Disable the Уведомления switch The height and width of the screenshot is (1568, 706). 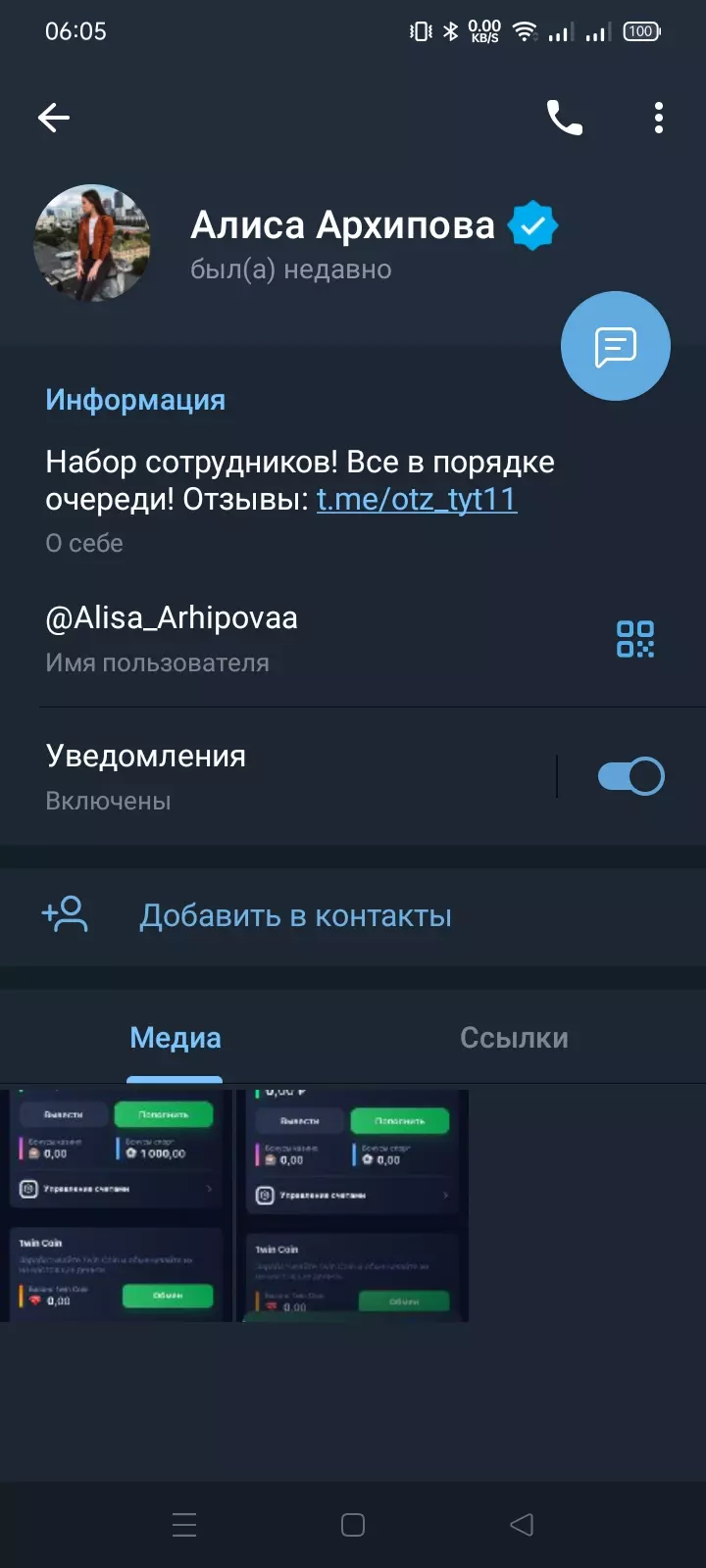click(x=631, y=777)
